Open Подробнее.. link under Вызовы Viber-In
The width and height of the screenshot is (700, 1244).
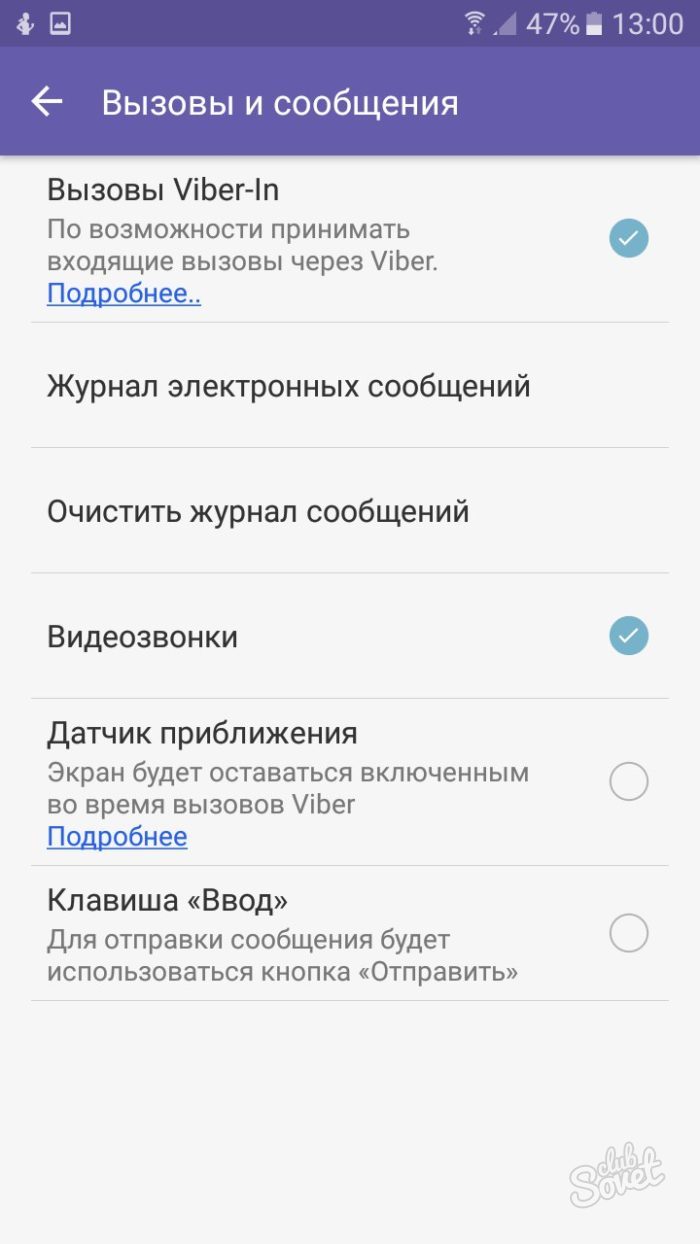[124, 294]
